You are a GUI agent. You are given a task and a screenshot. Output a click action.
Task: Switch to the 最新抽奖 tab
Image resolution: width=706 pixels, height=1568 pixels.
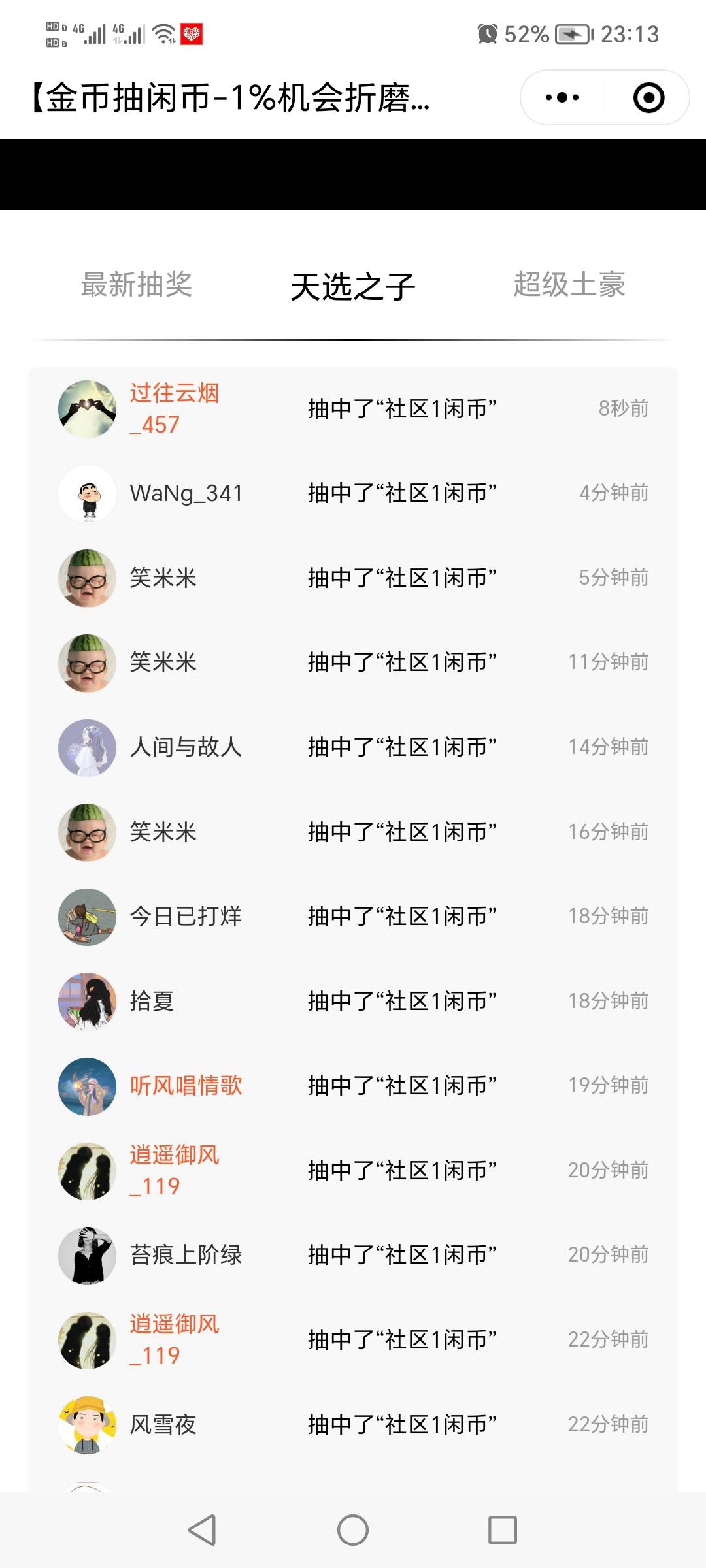(x=137, y=285)
